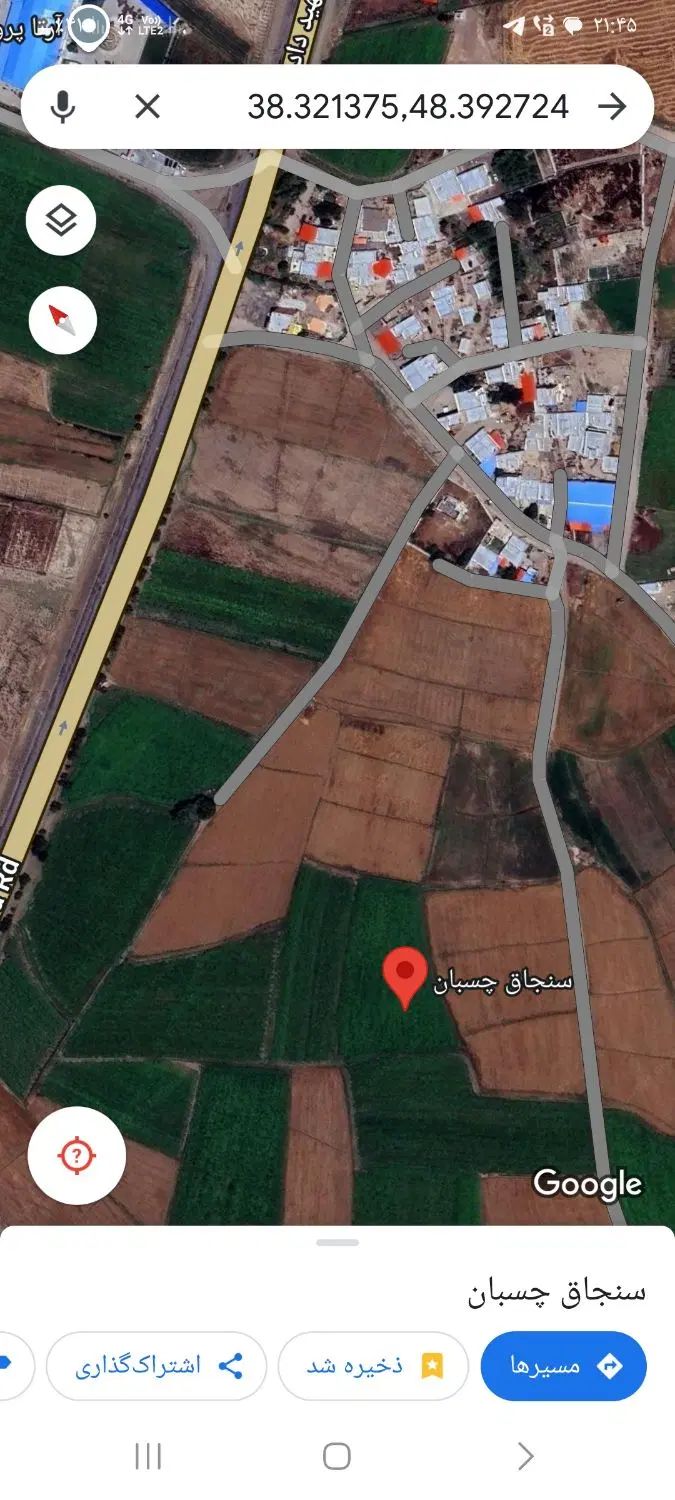Tap the microphone for voice search

tap(62, 107)
